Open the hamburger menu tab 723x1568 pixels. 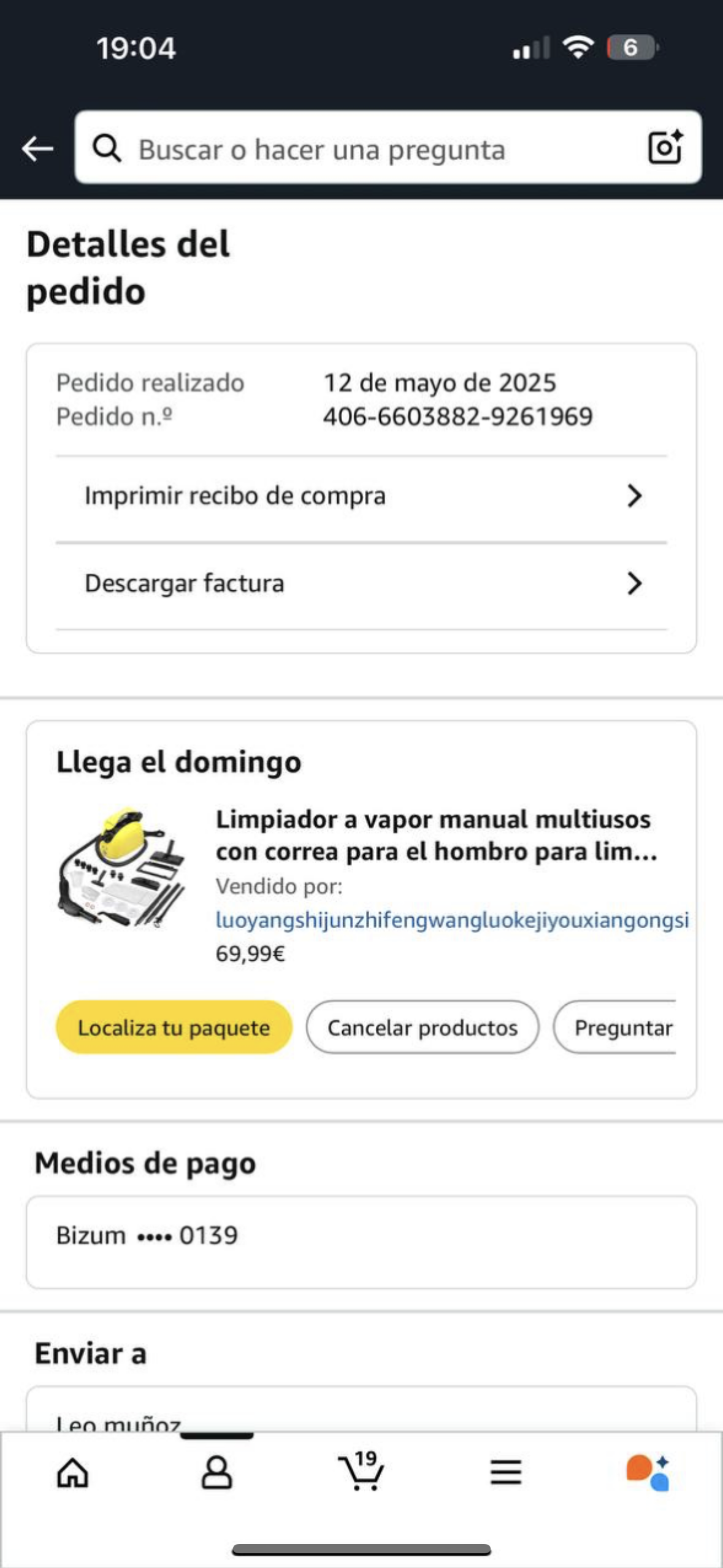tap(506, 1472)
